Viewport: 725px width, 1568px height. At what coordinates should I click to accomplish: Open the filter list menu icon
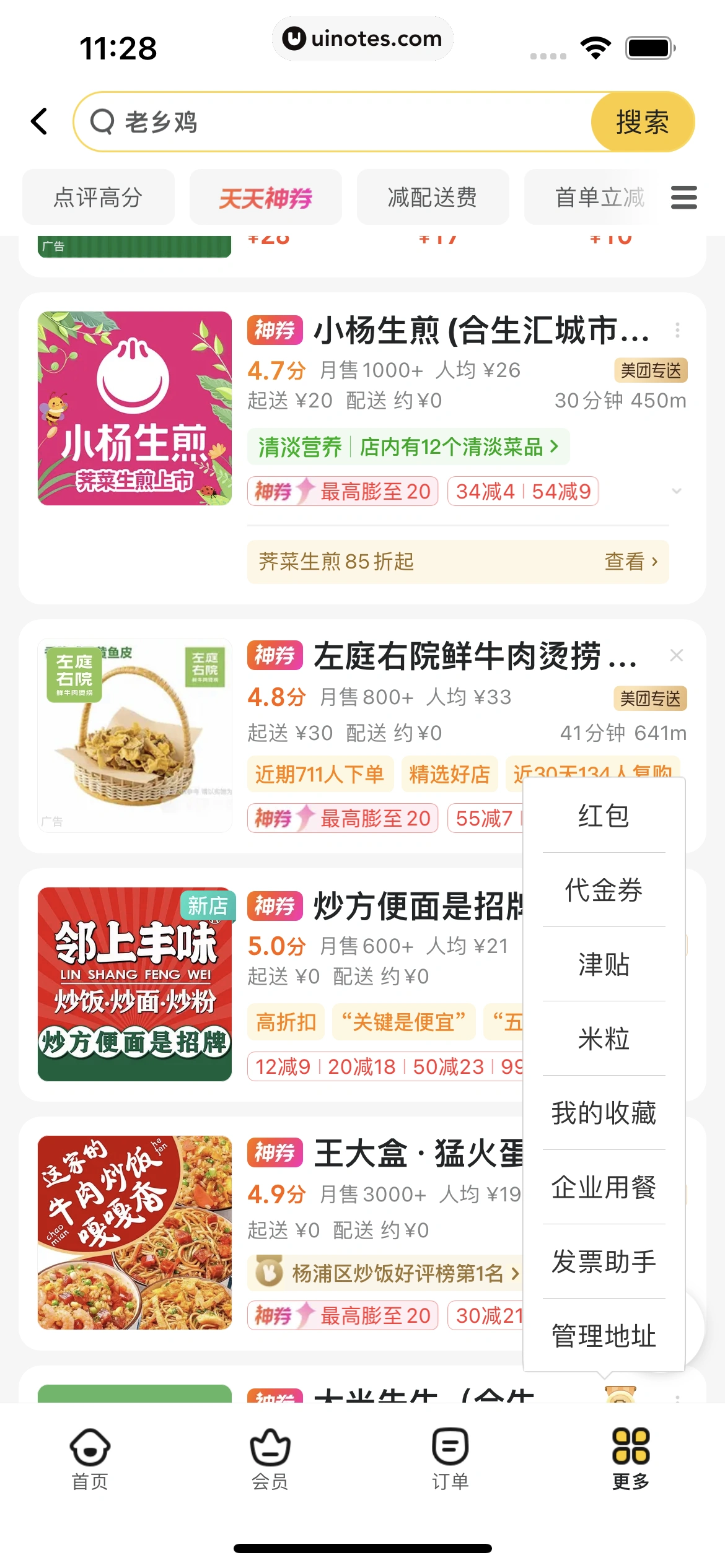(683, 198)
